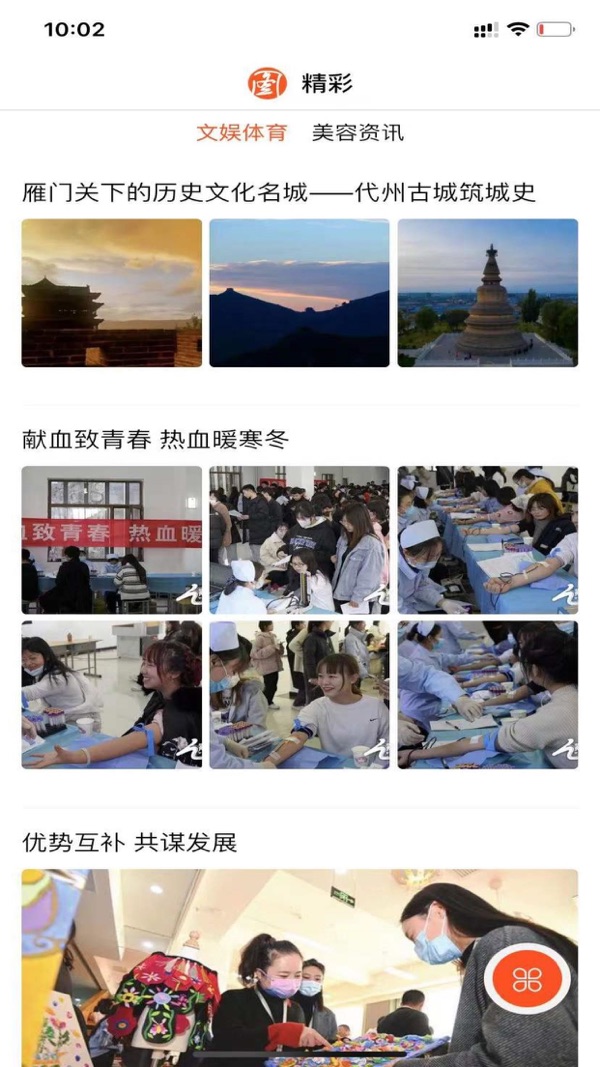Open the sunset tower photo of 代州古城
The height and width of the screenshot is (1067, 600).
pos(111,293)
